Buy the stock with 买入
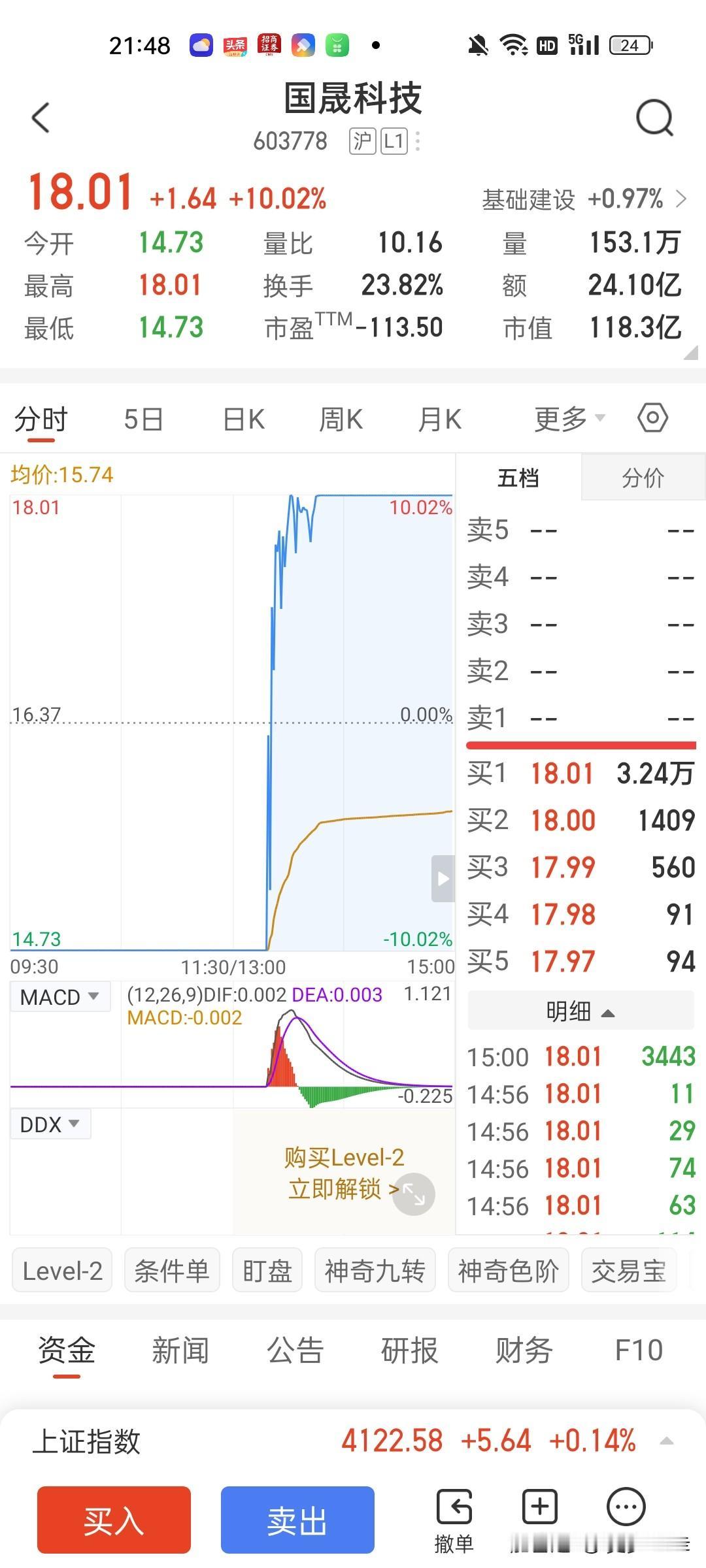Image resolution: width=706 pixels, height=1568 pixels. click(x=114, y=1520)
